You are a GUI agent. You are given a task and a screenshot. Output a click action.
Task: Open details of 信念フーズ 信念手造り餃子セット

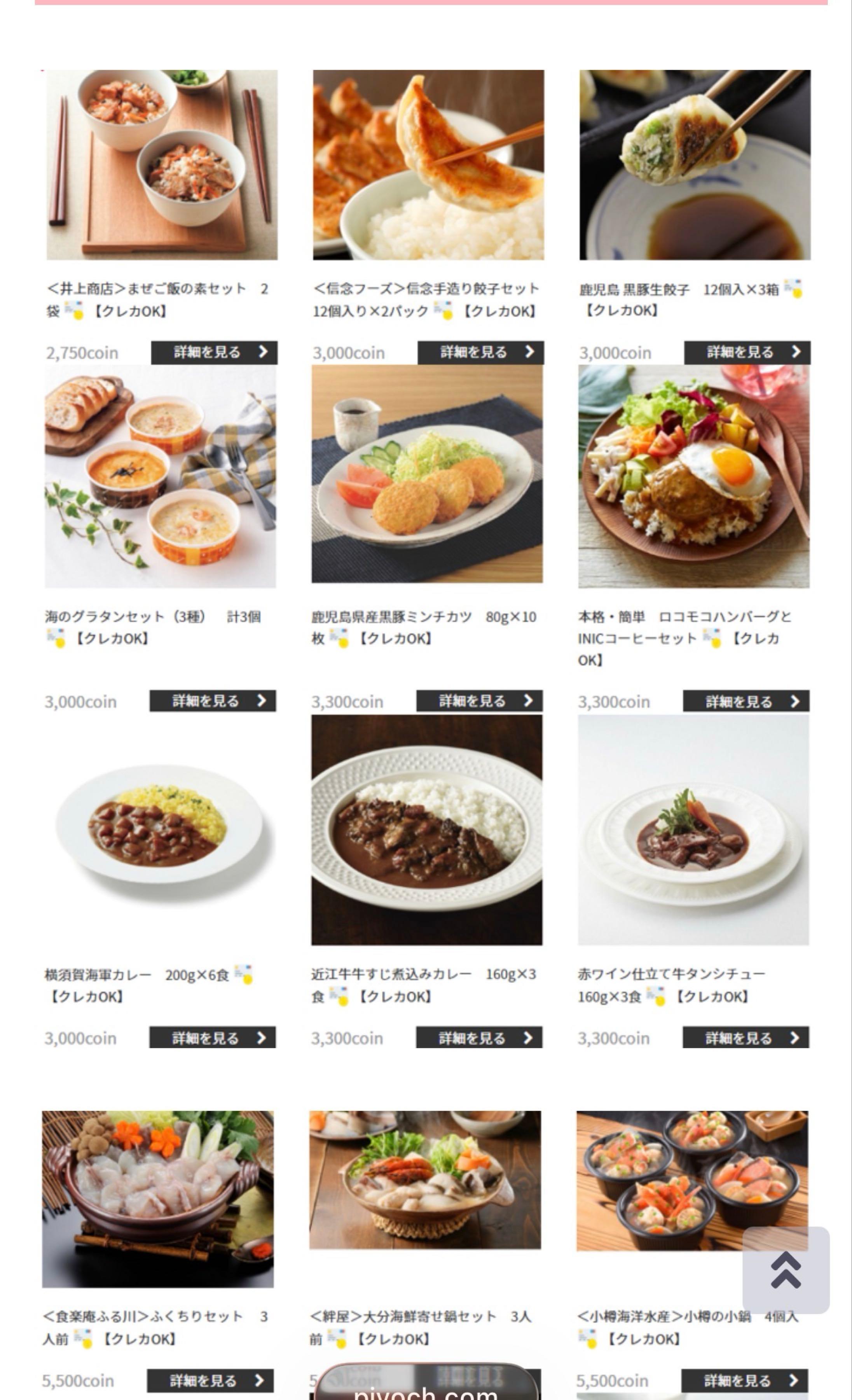click(x=480, y=352)
